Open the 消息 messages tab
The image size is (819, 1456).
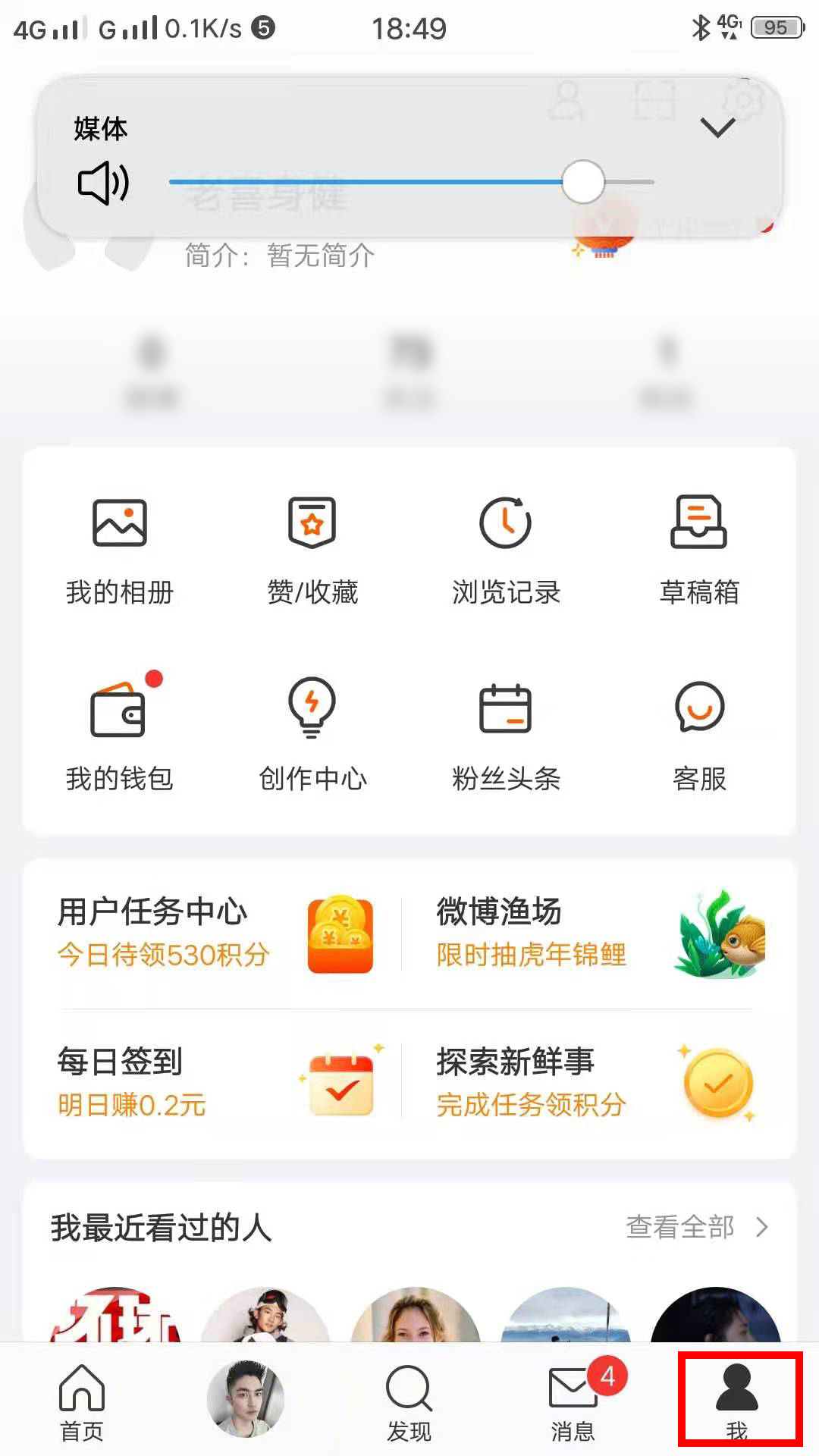click(x=573, y=1401)
